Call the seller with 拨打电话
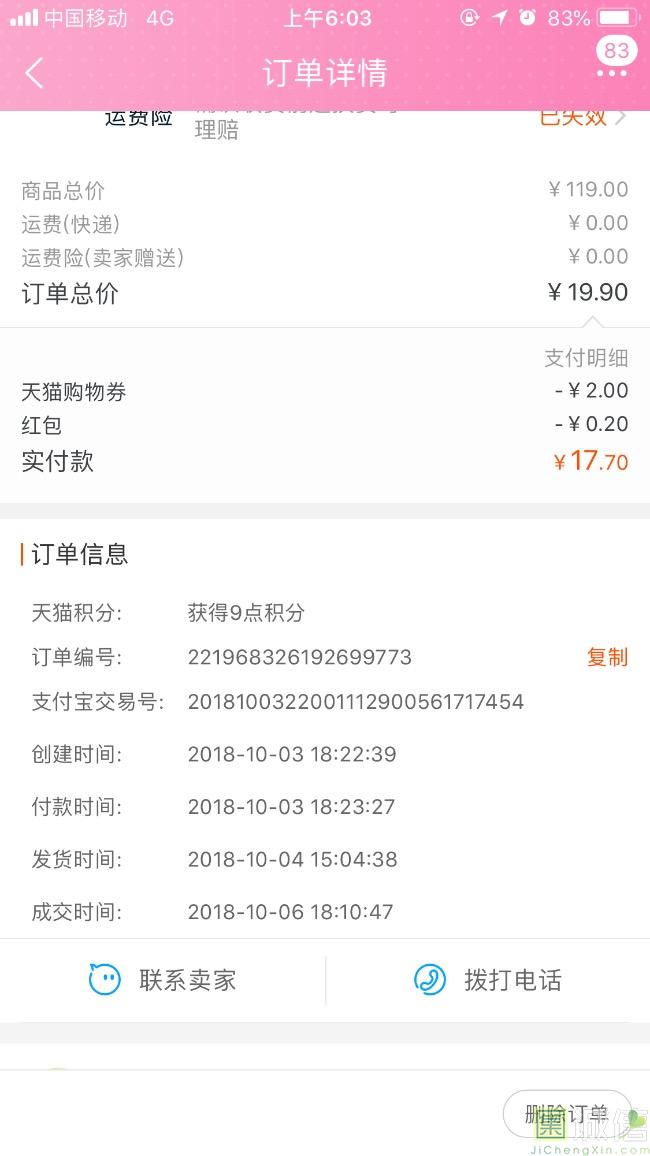Screen dimensions: 650x1156 [x=488, y=980]
